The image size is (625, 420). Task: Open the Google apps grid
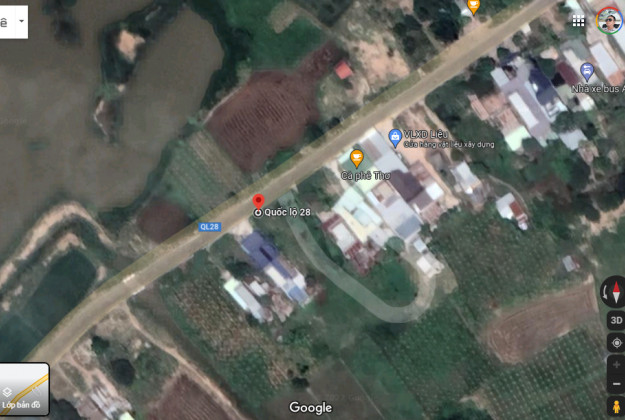tap(579, 20)
